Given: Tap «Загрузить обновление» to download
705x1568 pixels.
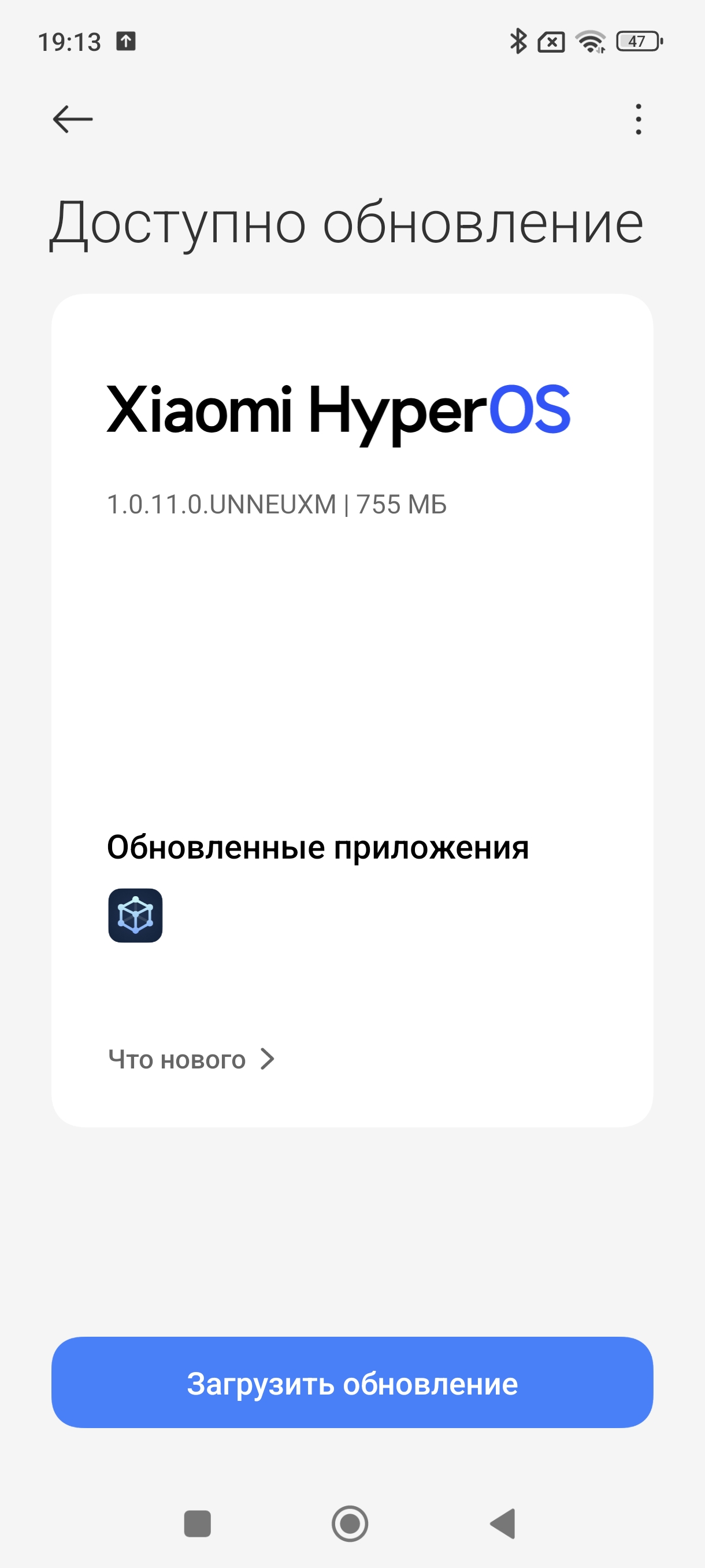Looking at the screenshot, I should pos(352,1383).
